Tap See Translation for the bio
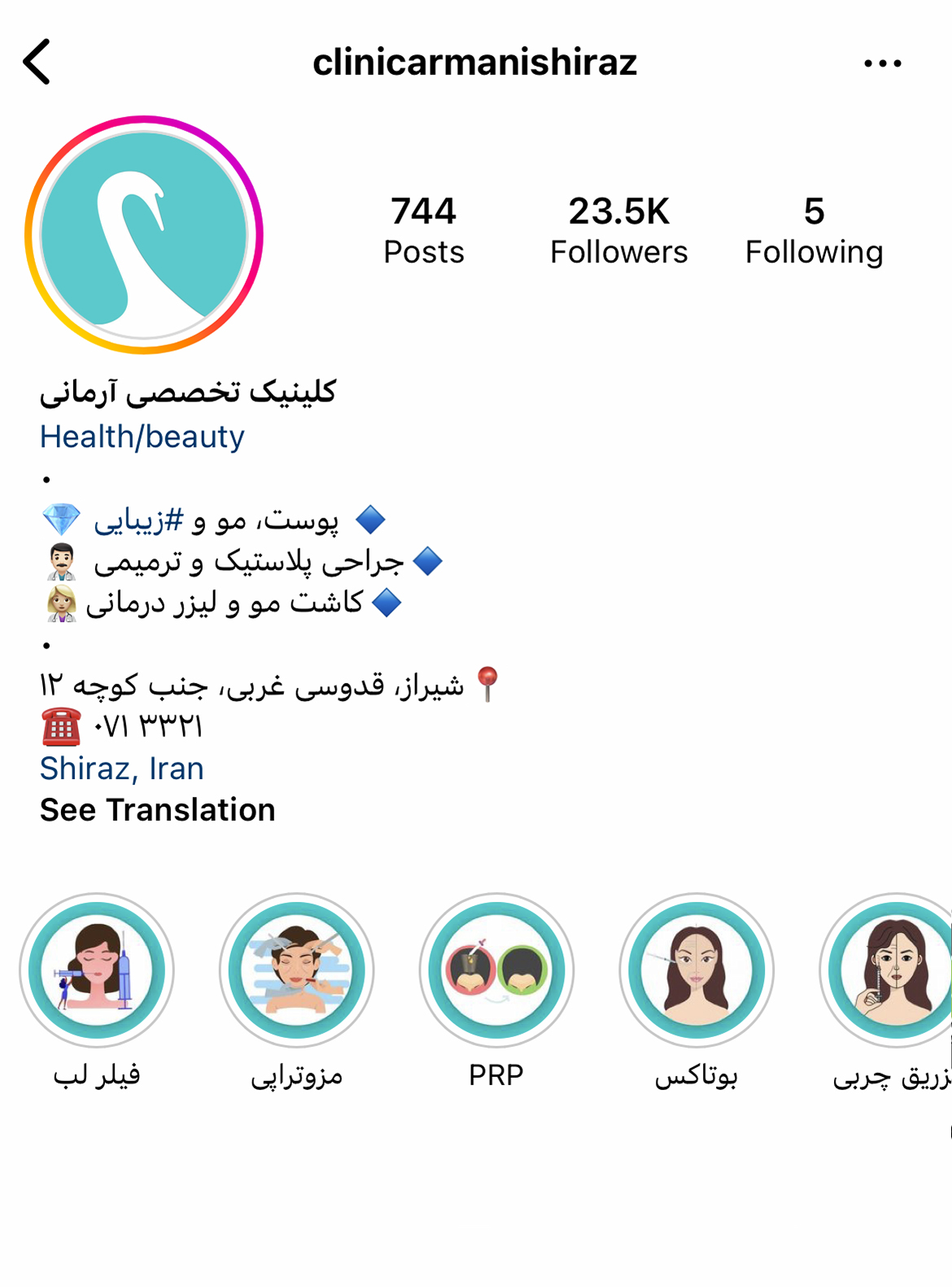 pyautogui.click(x=158, y=810)
